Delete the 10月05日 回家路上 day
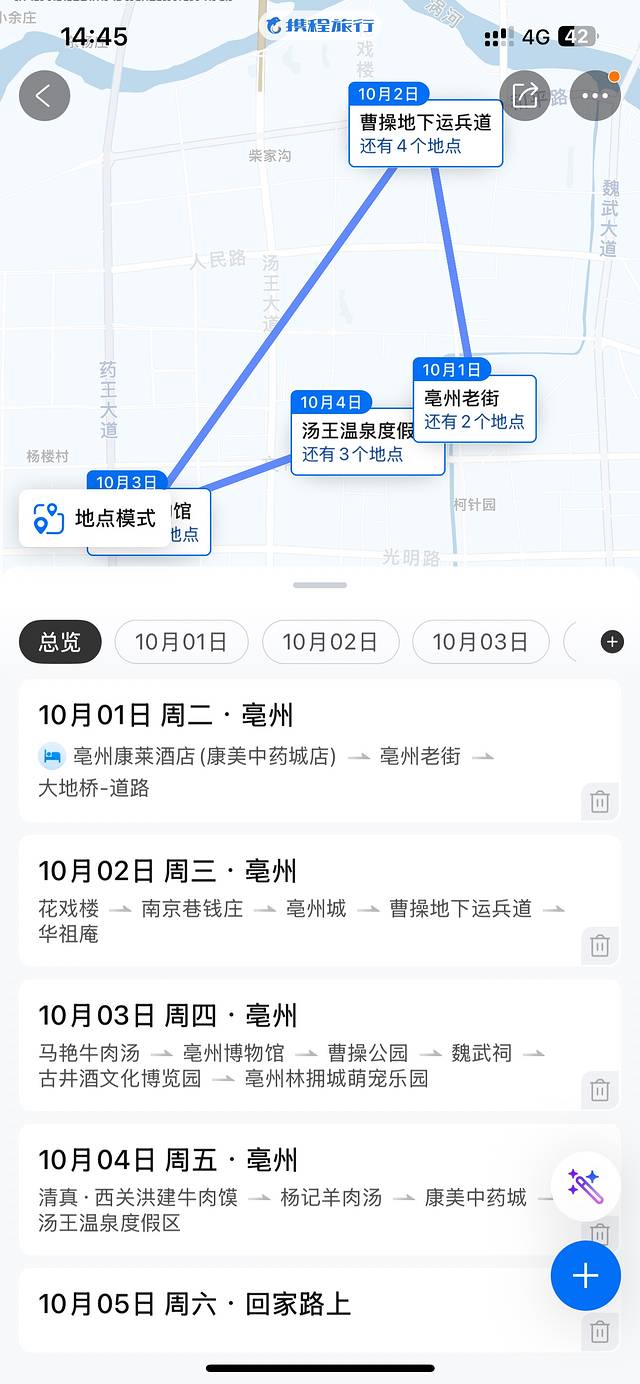 click(599, 1331)
